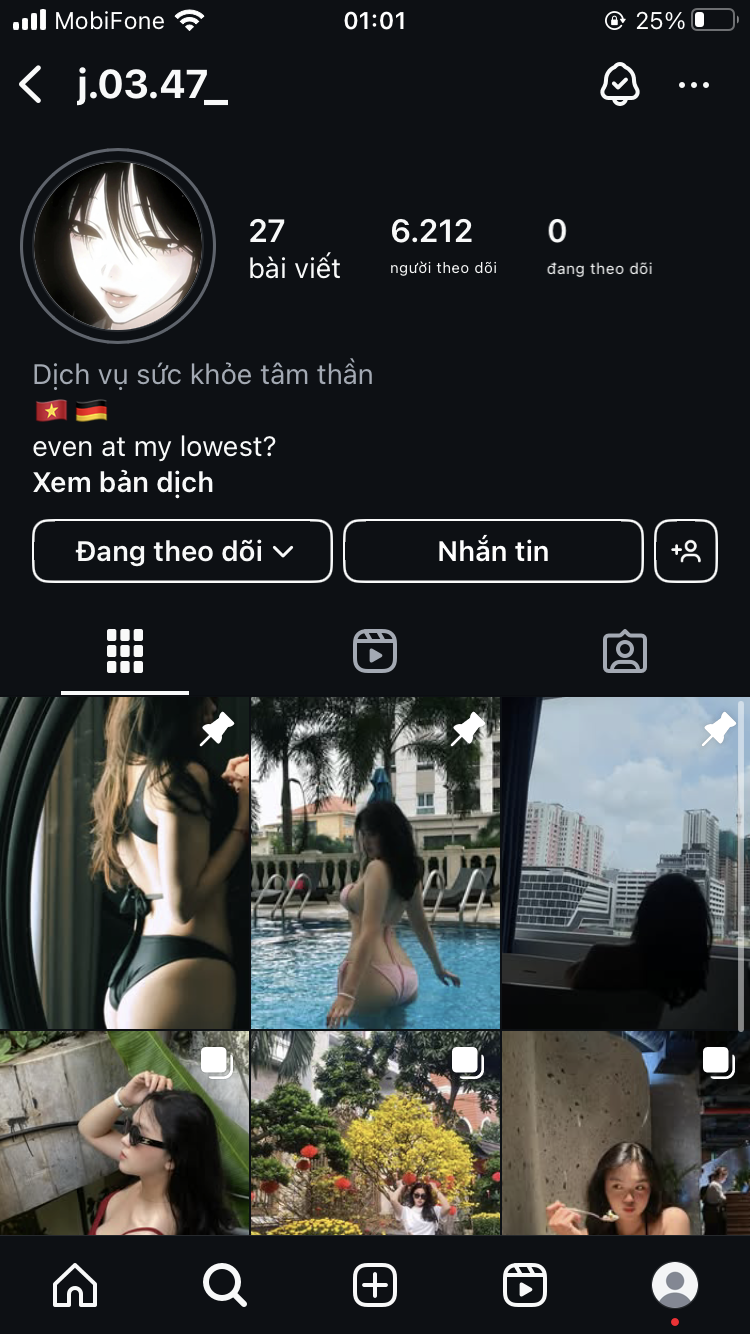Open the yellow flower tree post

375,1133
